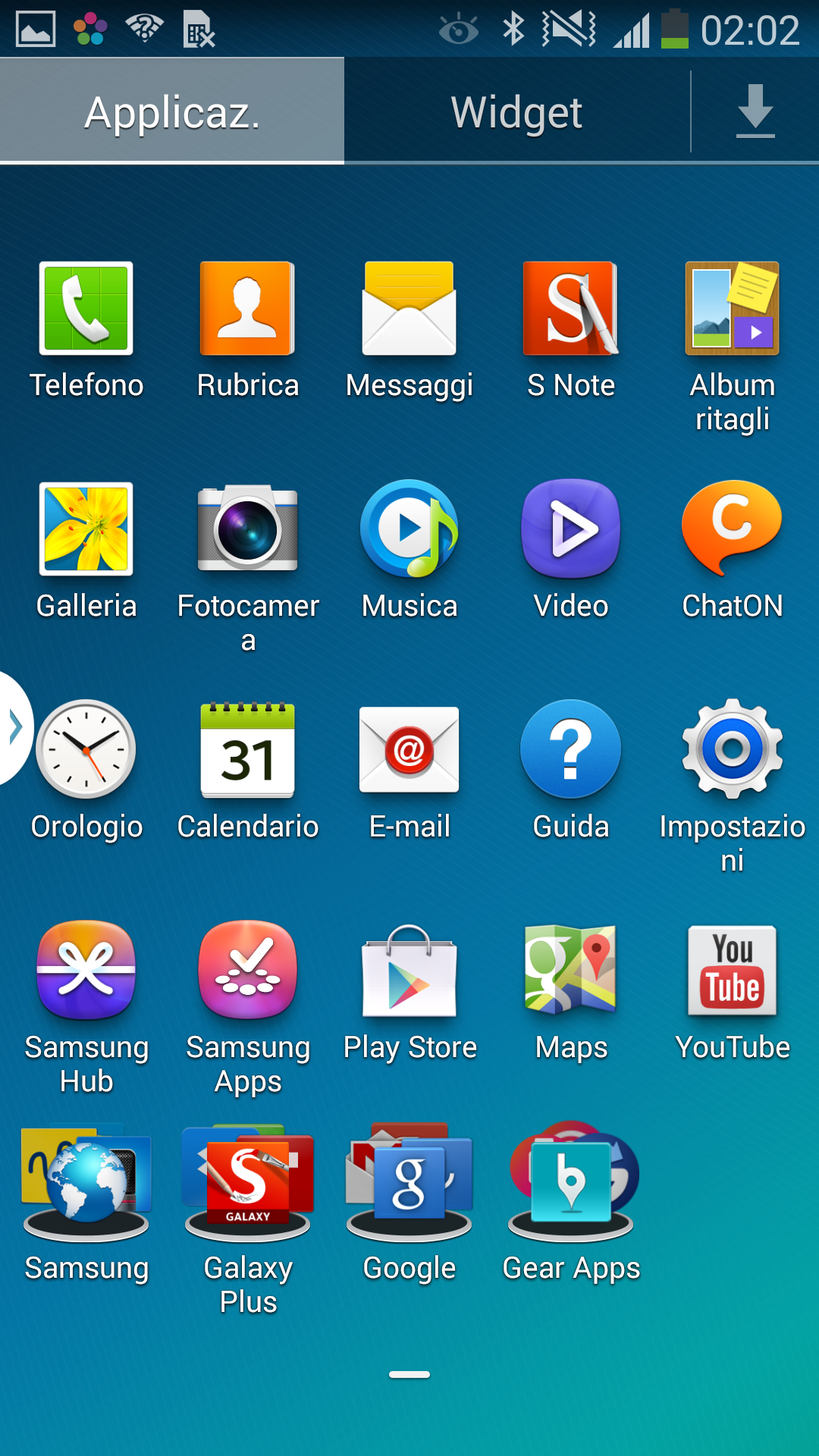
Task: Open the Galleria app
Action: point(86,529)
